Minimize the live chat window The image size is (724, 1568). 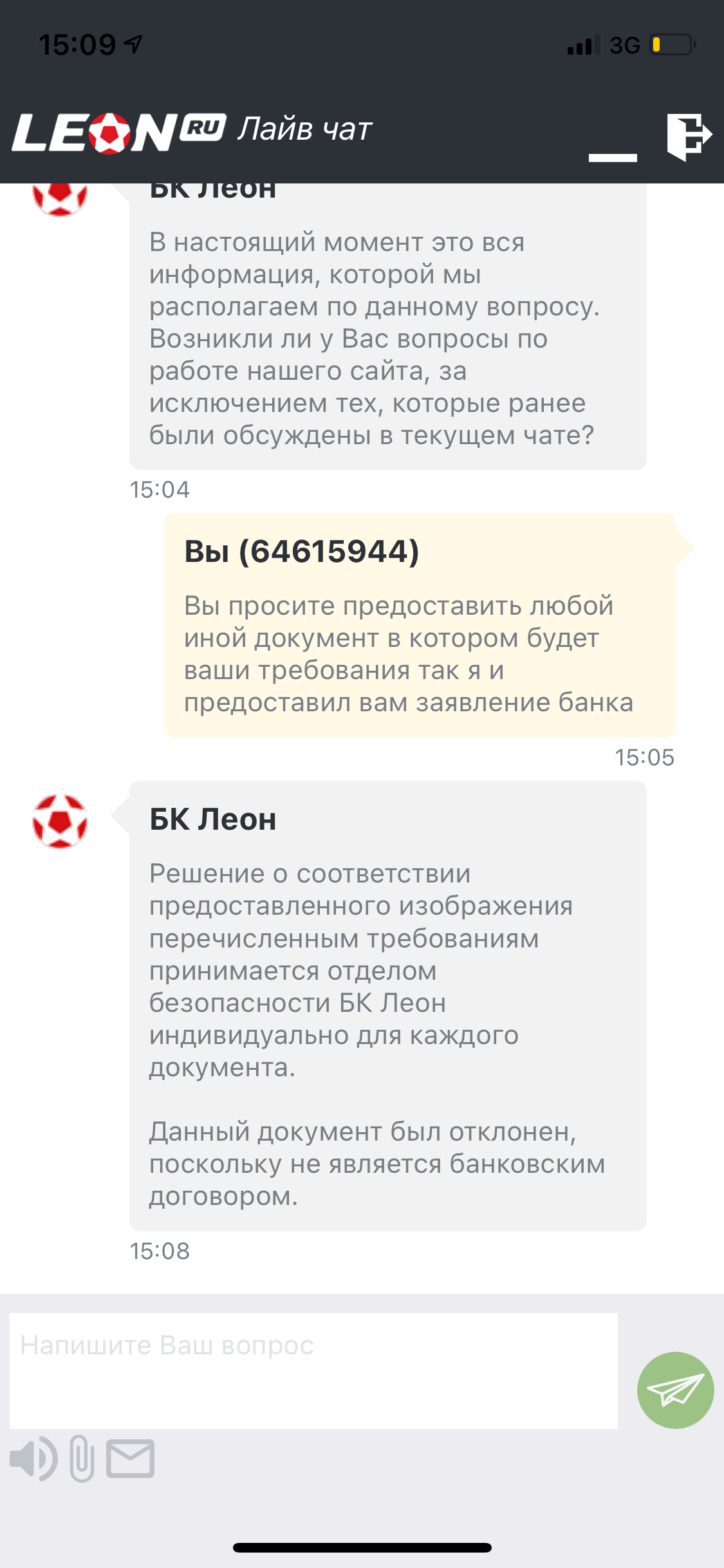[x=612, y=154]
